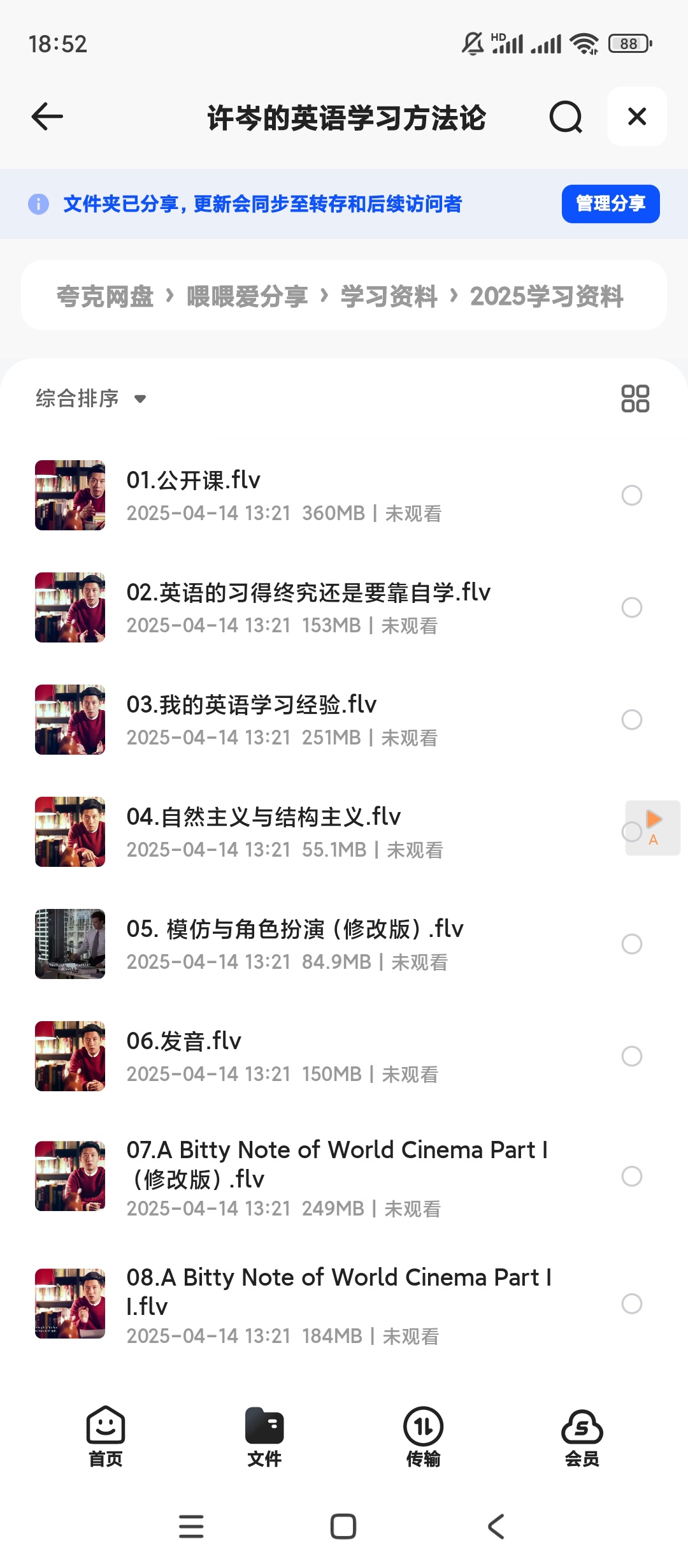688x1568 pixels.
Task: Select the checkbox for 01.公开课.flv
Action: pos(631,495)
